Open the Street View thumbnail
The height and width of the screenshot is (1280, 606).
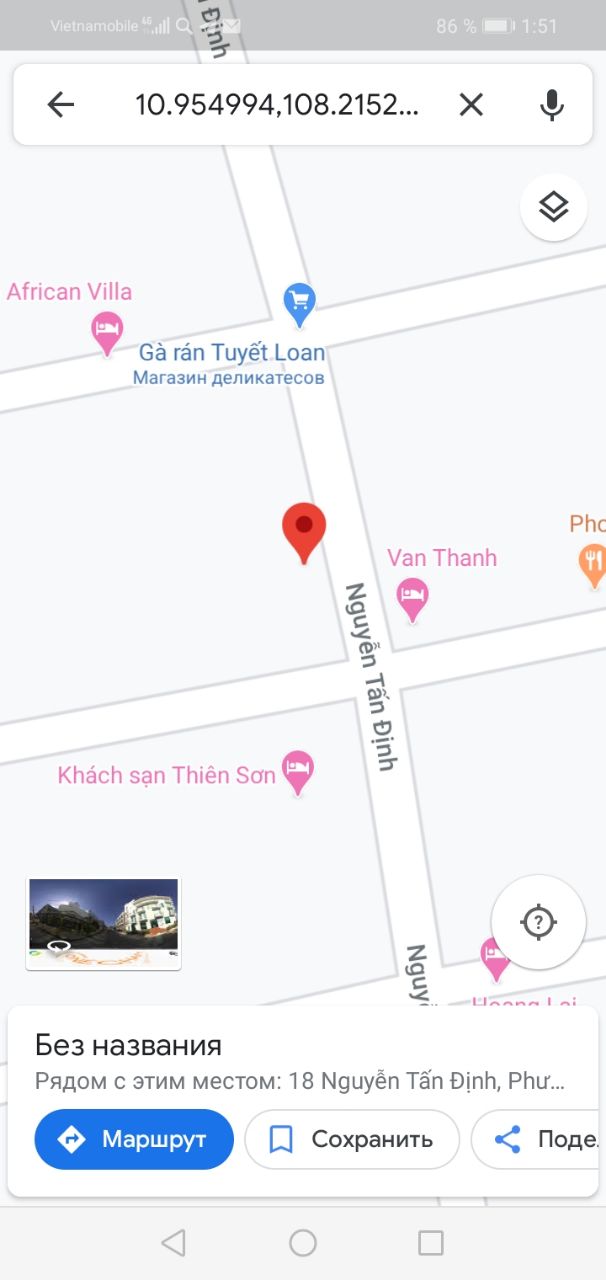(103, 923)
